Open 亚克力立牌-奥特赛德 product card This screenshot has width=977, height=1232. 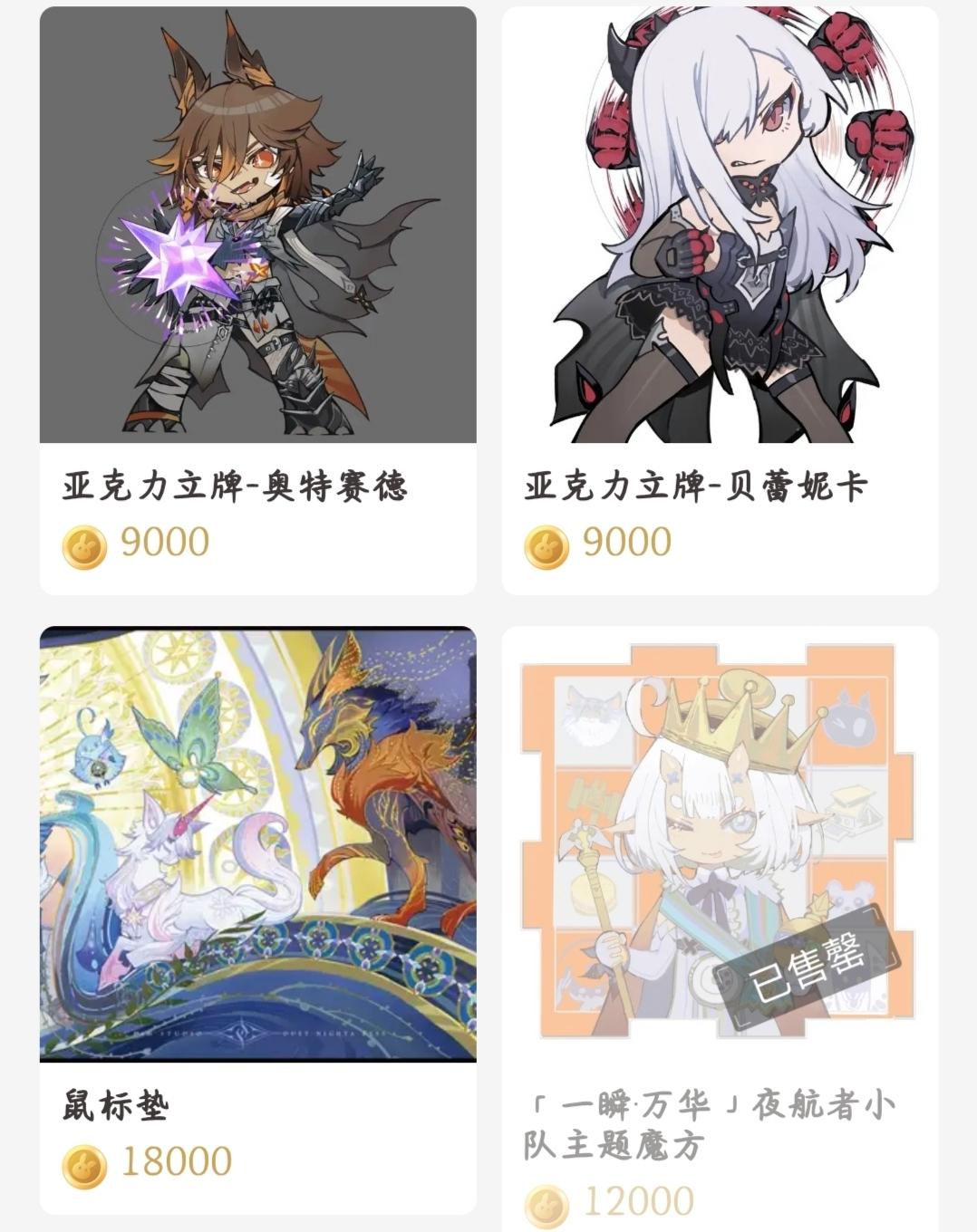click(257, 299)
